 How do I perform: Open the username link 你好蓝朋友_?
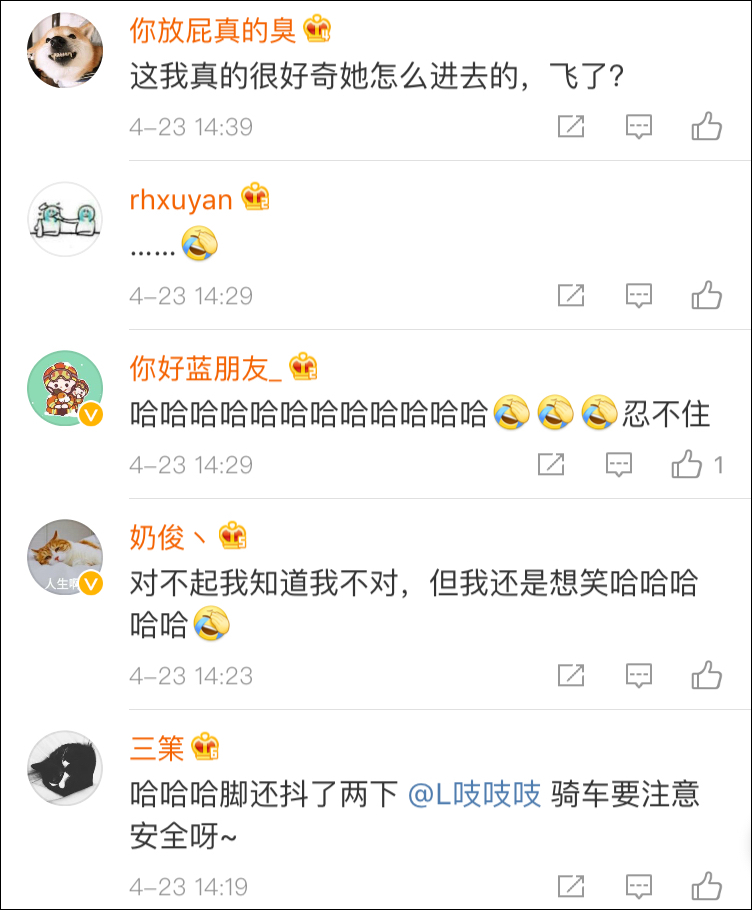tap(206, 368)
